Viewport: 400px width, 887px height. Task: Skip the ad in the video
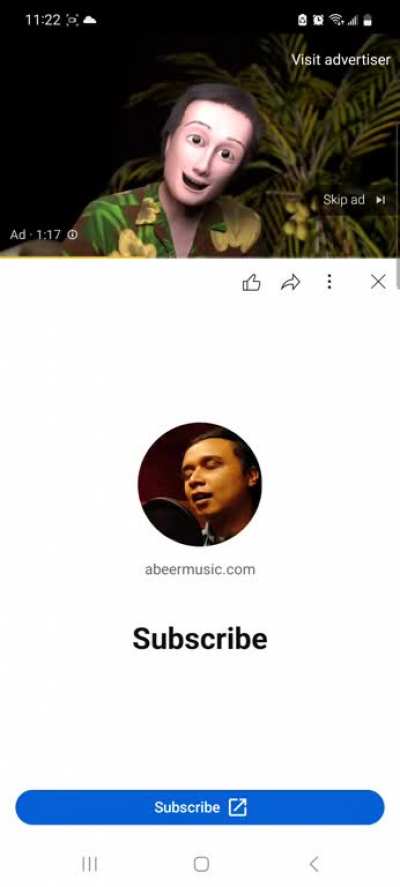(354, 200)
